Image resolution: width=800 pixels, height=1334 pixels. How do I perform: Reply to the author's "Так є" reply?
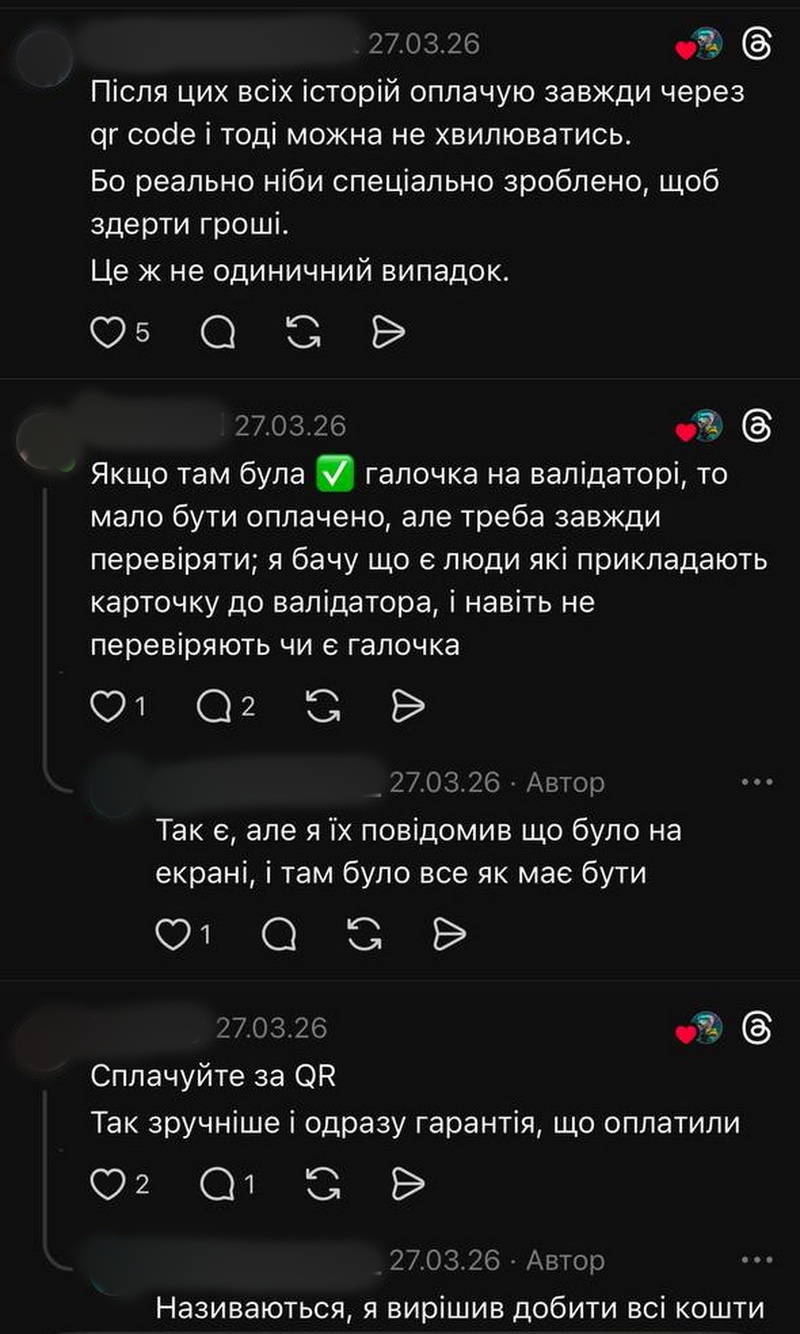pyautogui.click(x=279, y=934)
